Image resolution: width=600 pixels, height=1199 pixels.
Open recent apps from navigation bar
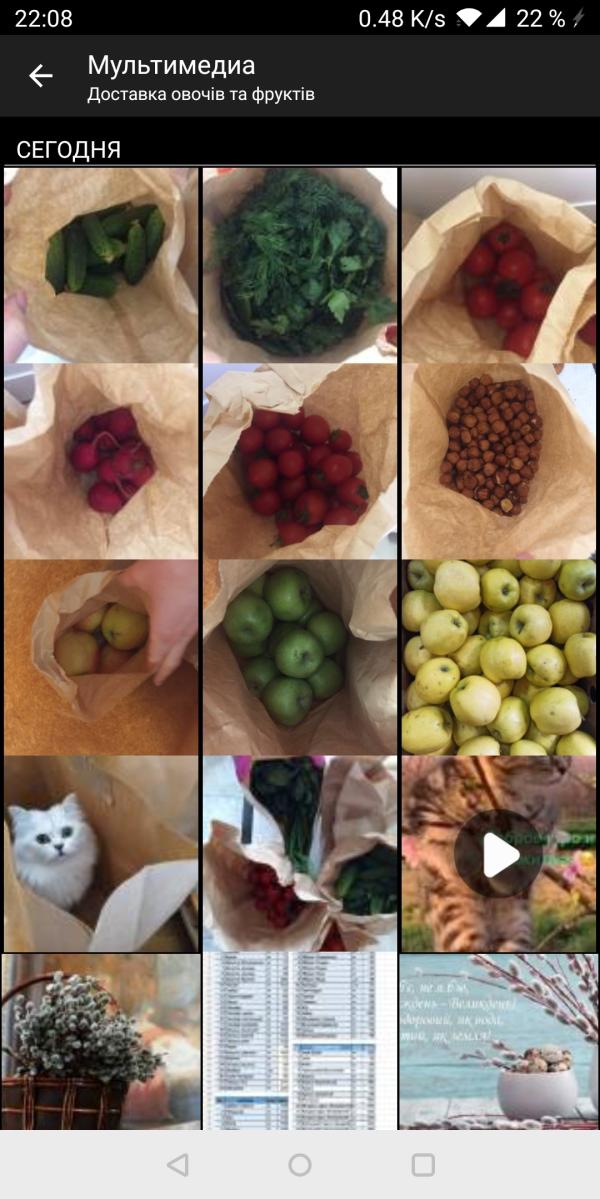tap(423, 1165)
